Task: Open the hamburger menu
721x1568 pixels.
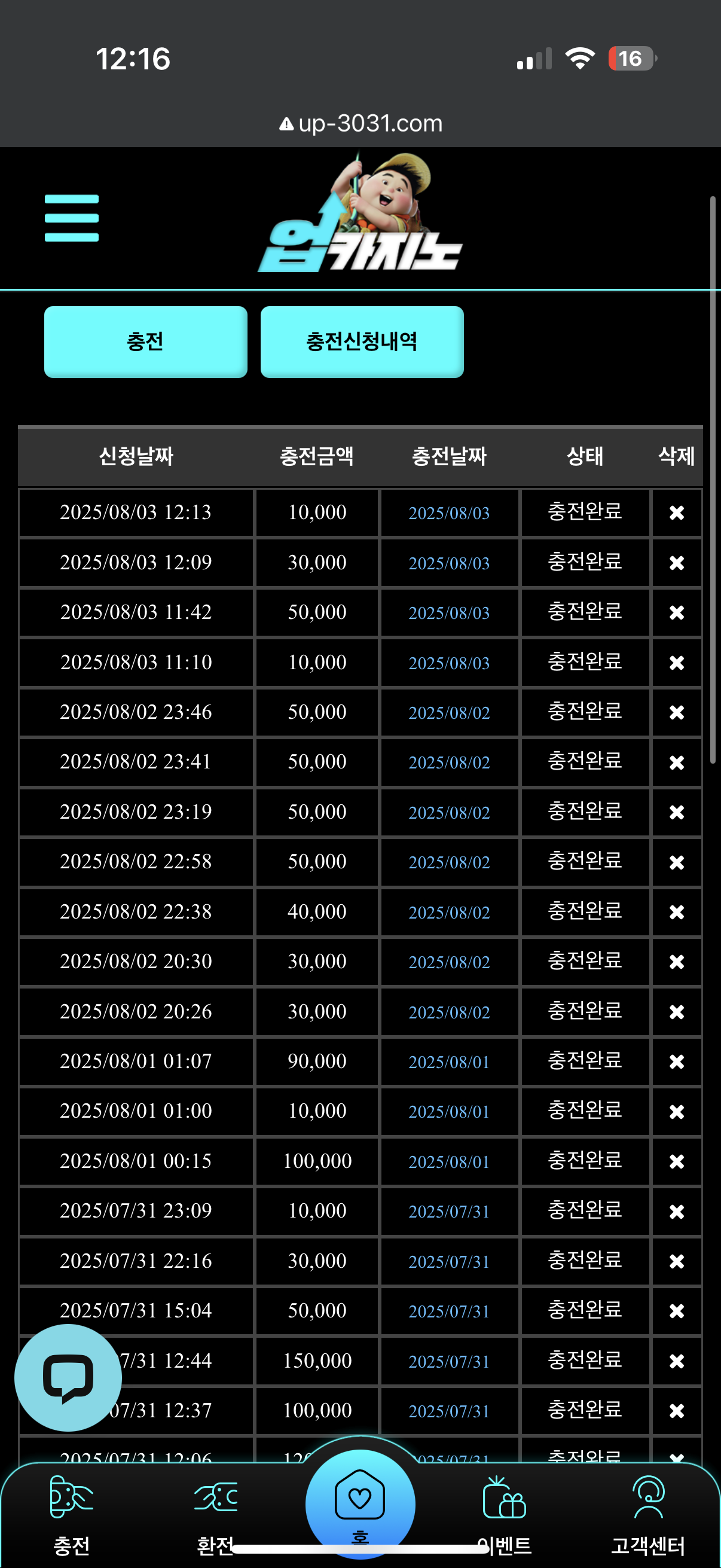Action: (71, 218)
